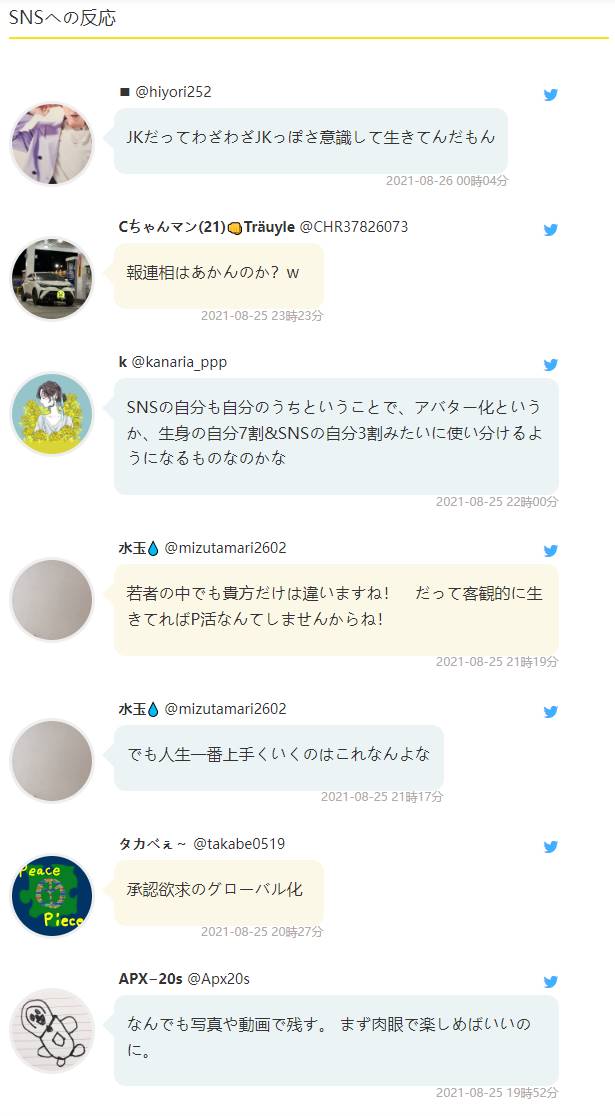Open タカベぇ's Peace Piece avatar
The image size is (615, 1116).
(52, 896)
